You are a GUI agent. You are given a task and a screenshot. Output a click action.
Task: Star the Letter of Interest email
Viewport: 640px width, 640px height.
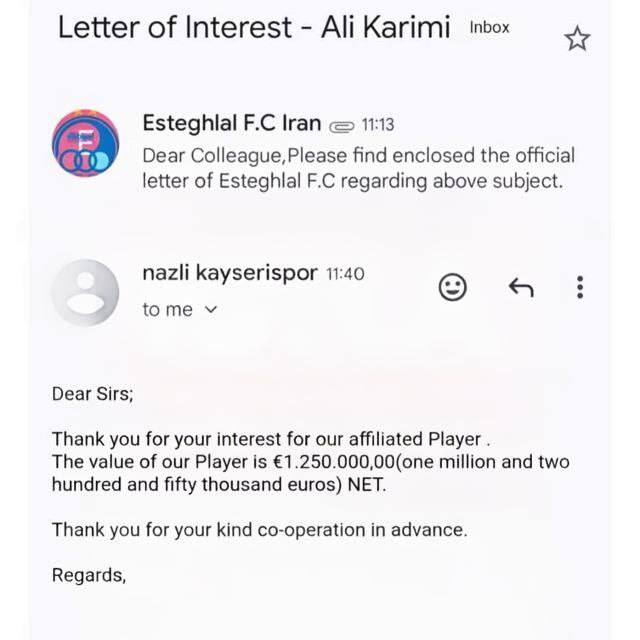pos(577,39)
